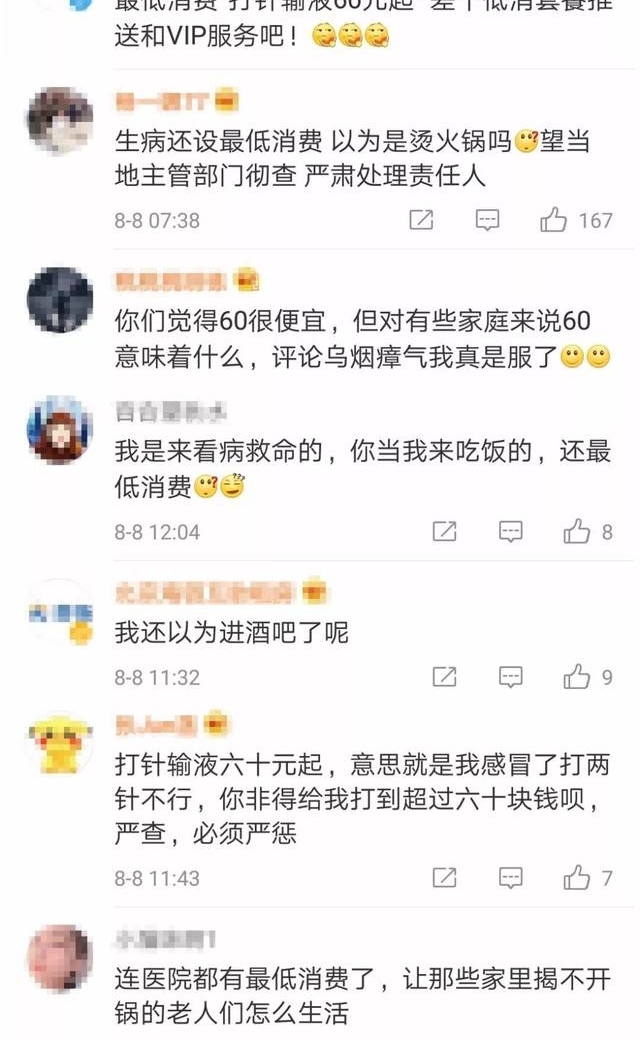Like the comment posted at 8-8 12:04
The height and width of the screenshot is (1041, 640).
(577, 532)
